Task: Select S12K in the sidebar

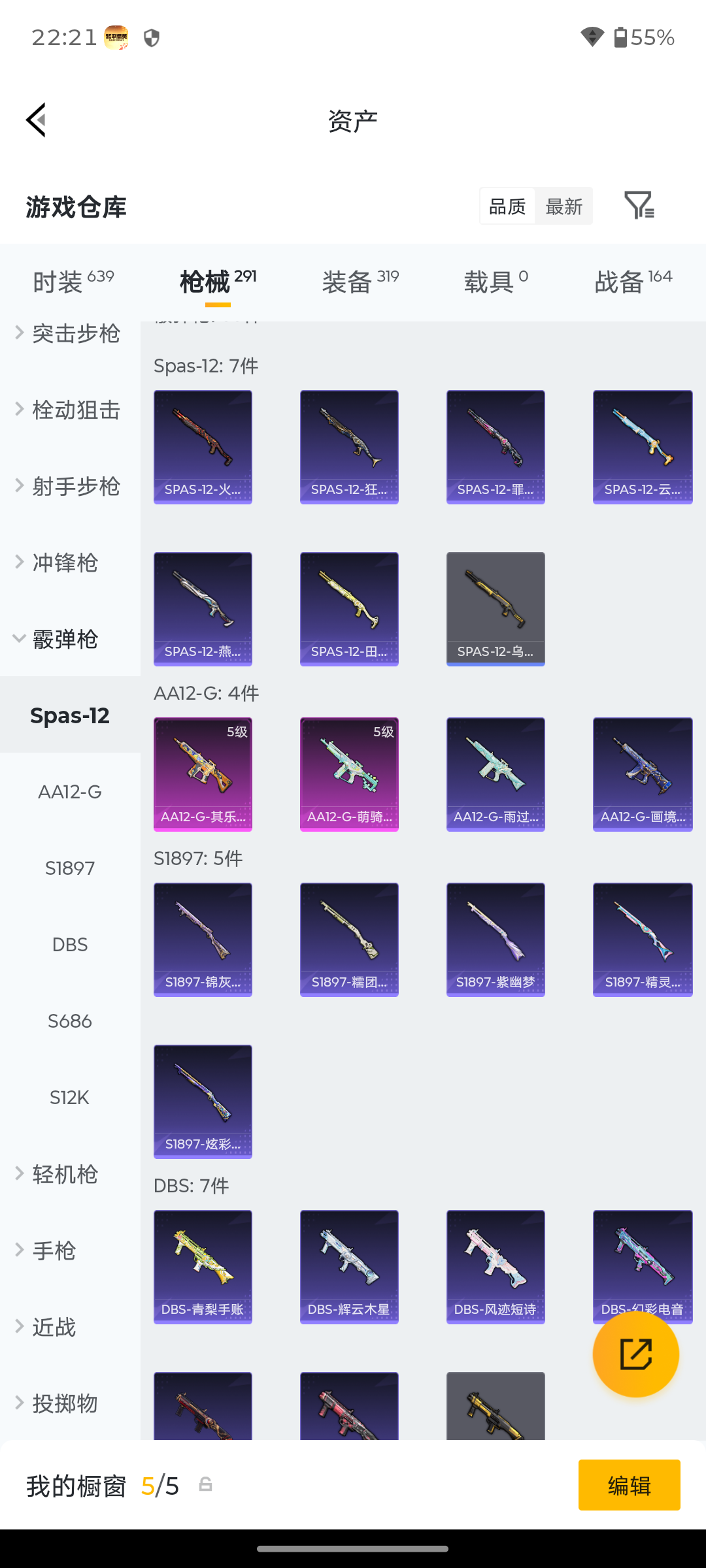Action: pyautogui.click(x=70, y=1098)
